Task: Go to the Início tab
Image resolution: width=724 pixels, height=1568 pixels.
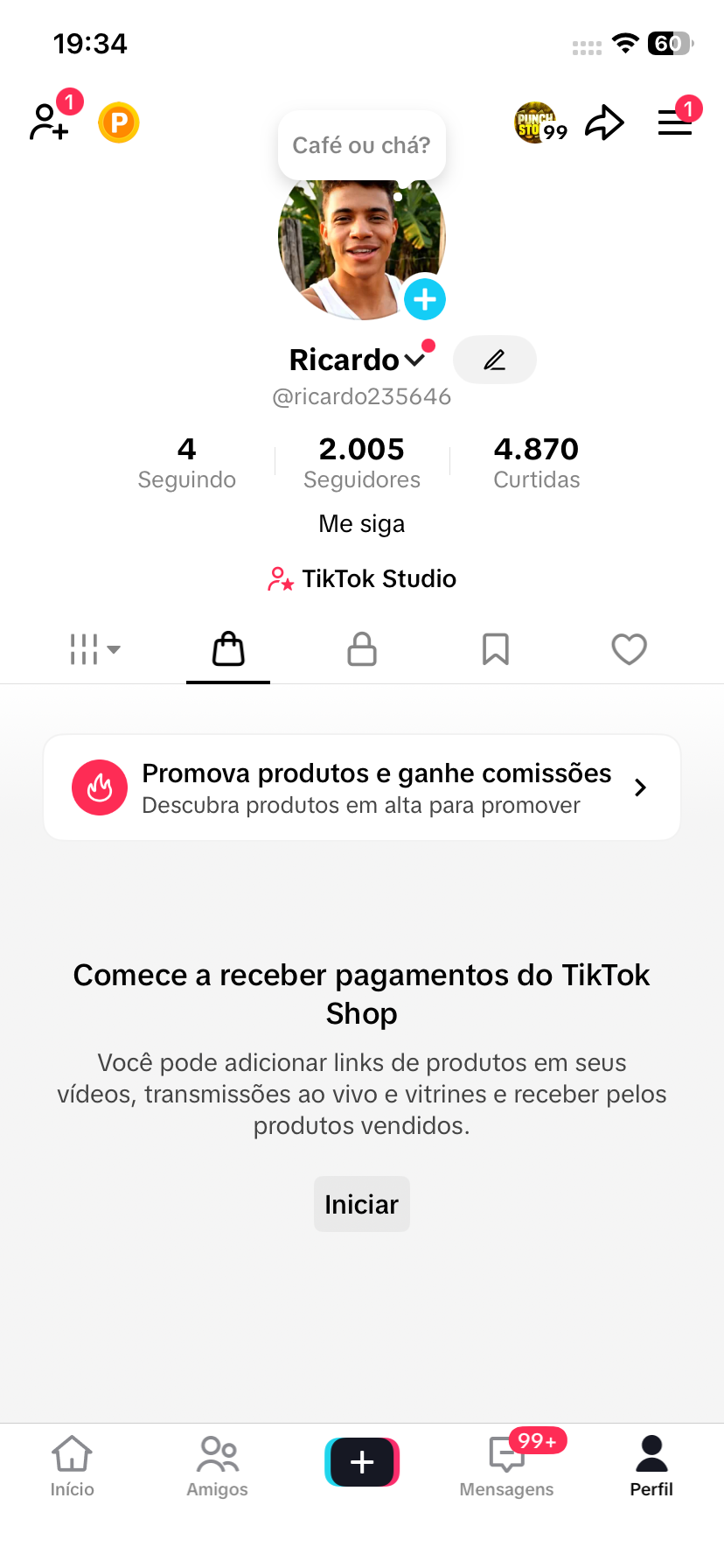Action: [72, 1466]
